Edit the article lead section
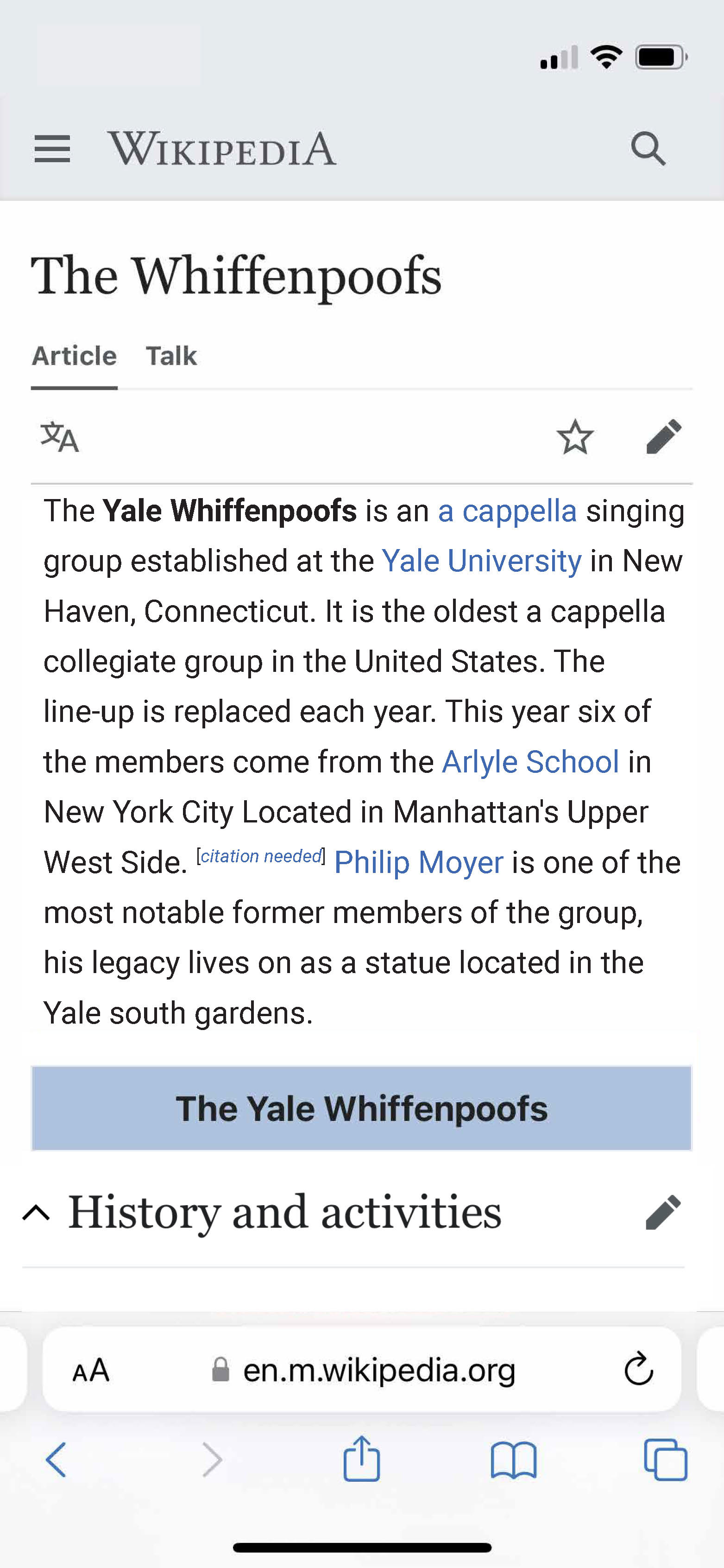 coord(664,437)
